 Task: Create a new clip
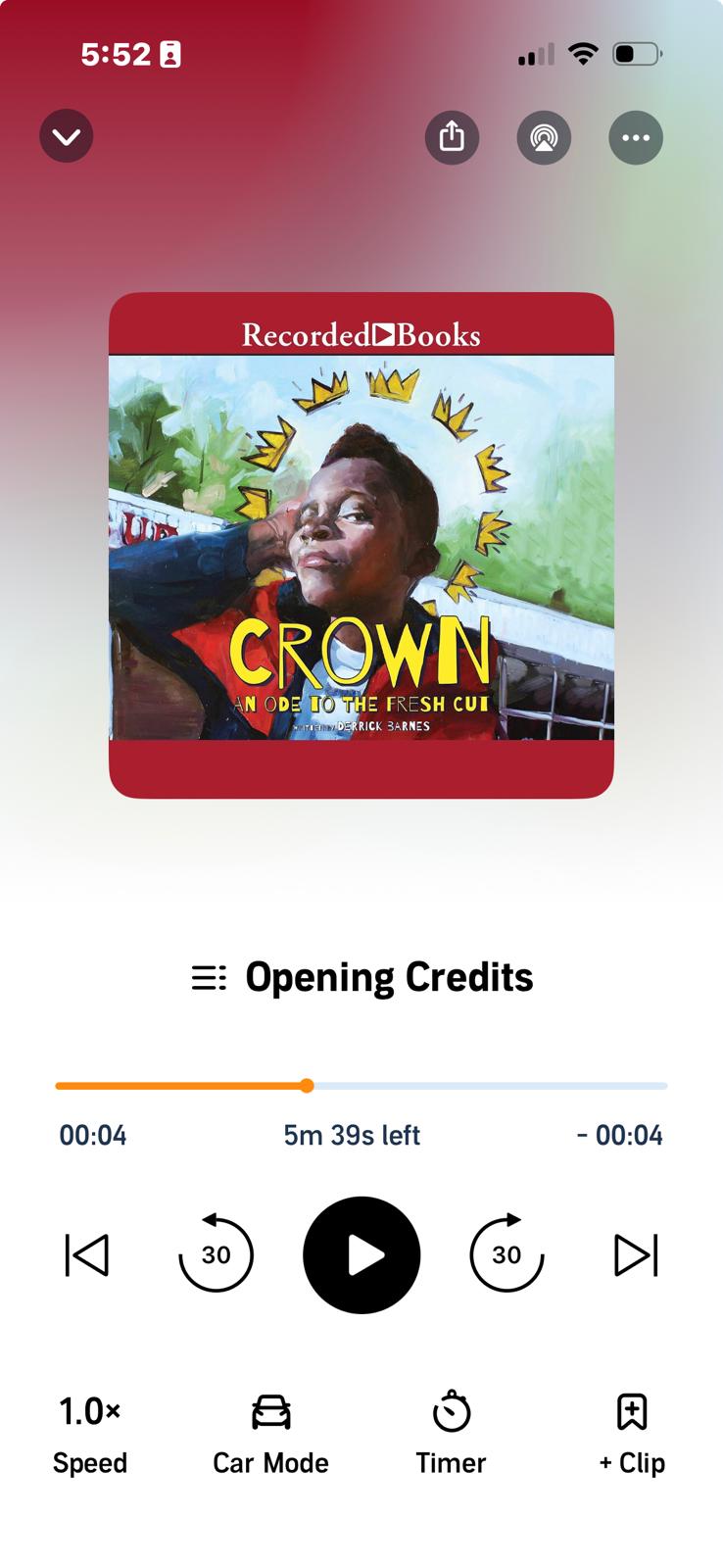pos(632,1431)
